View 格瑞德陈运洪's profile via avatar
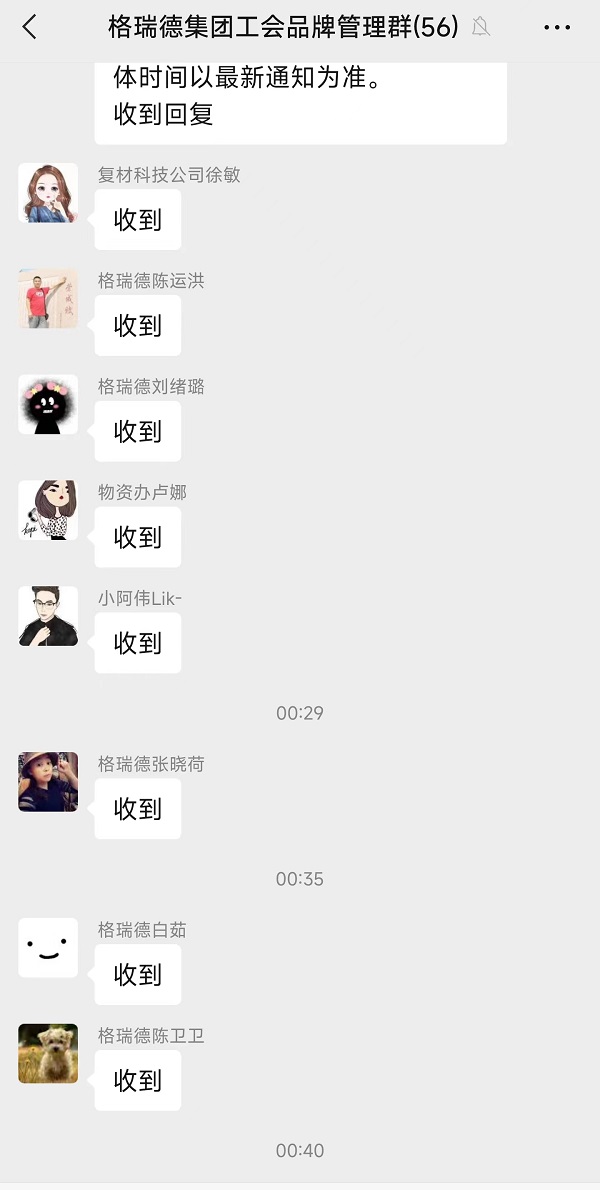This screenshot has width=600, height=1190. coord(48,299)
